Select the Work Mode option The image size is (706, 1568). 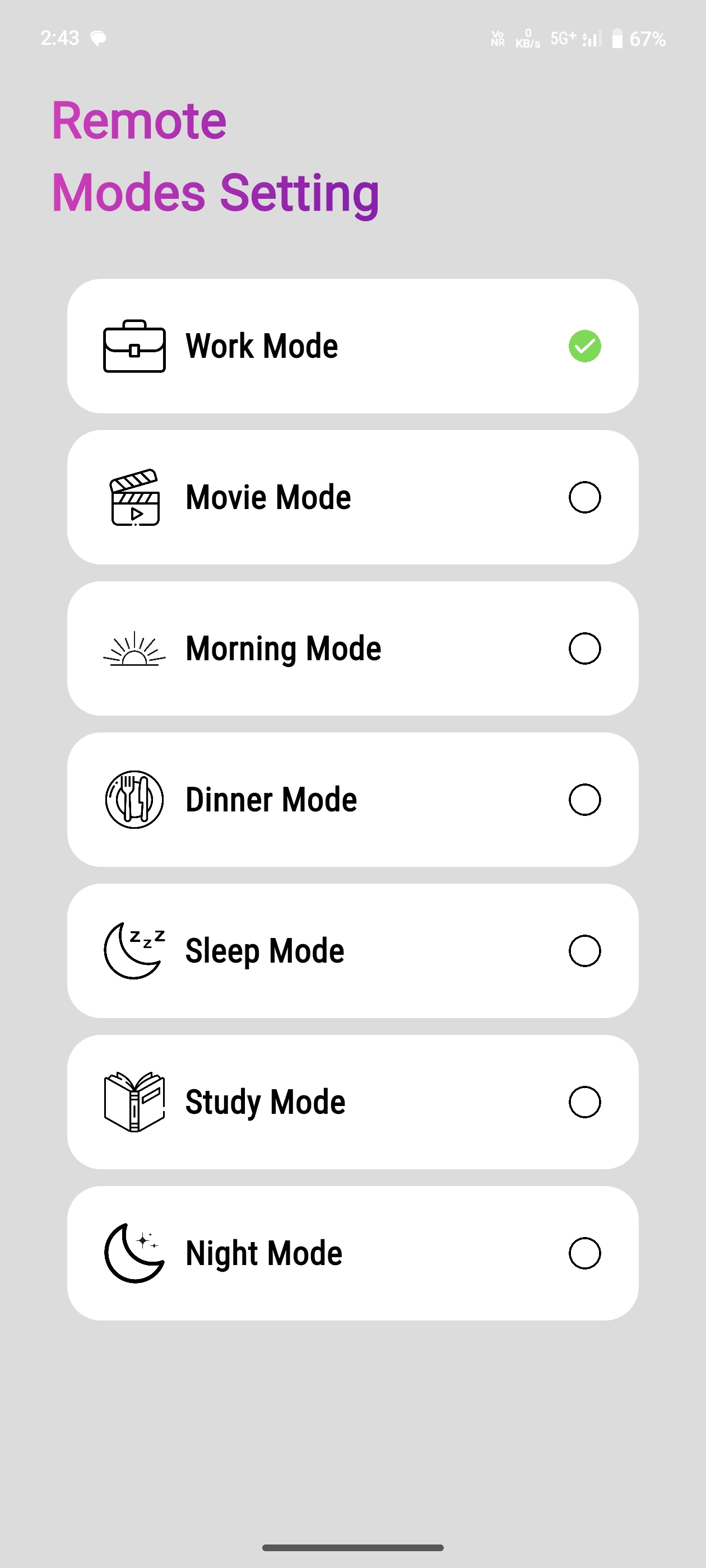pyautogui.click(x=352, y=346)
